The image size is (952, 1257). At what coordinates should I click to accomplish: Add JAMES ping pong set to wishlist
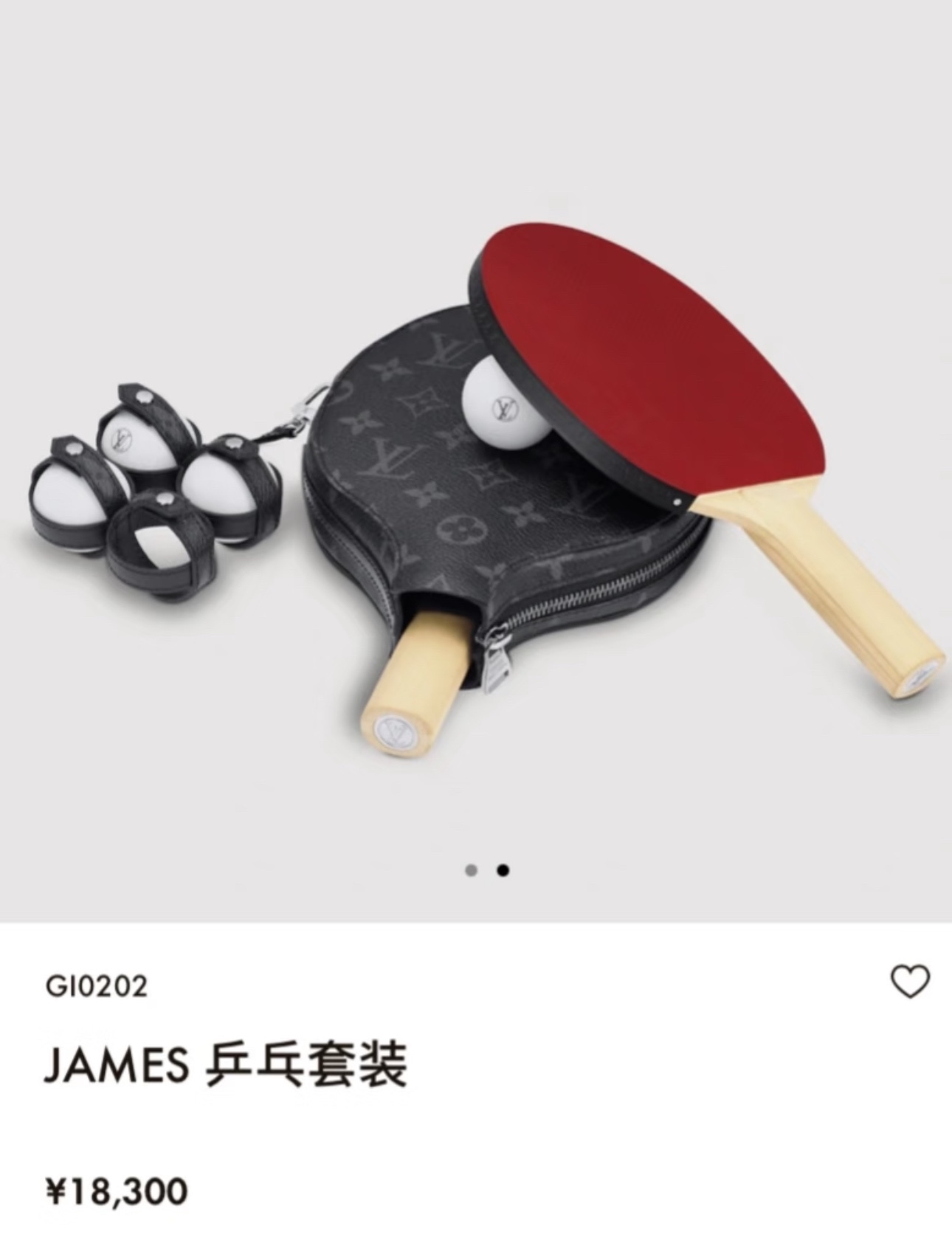[910, 982]
